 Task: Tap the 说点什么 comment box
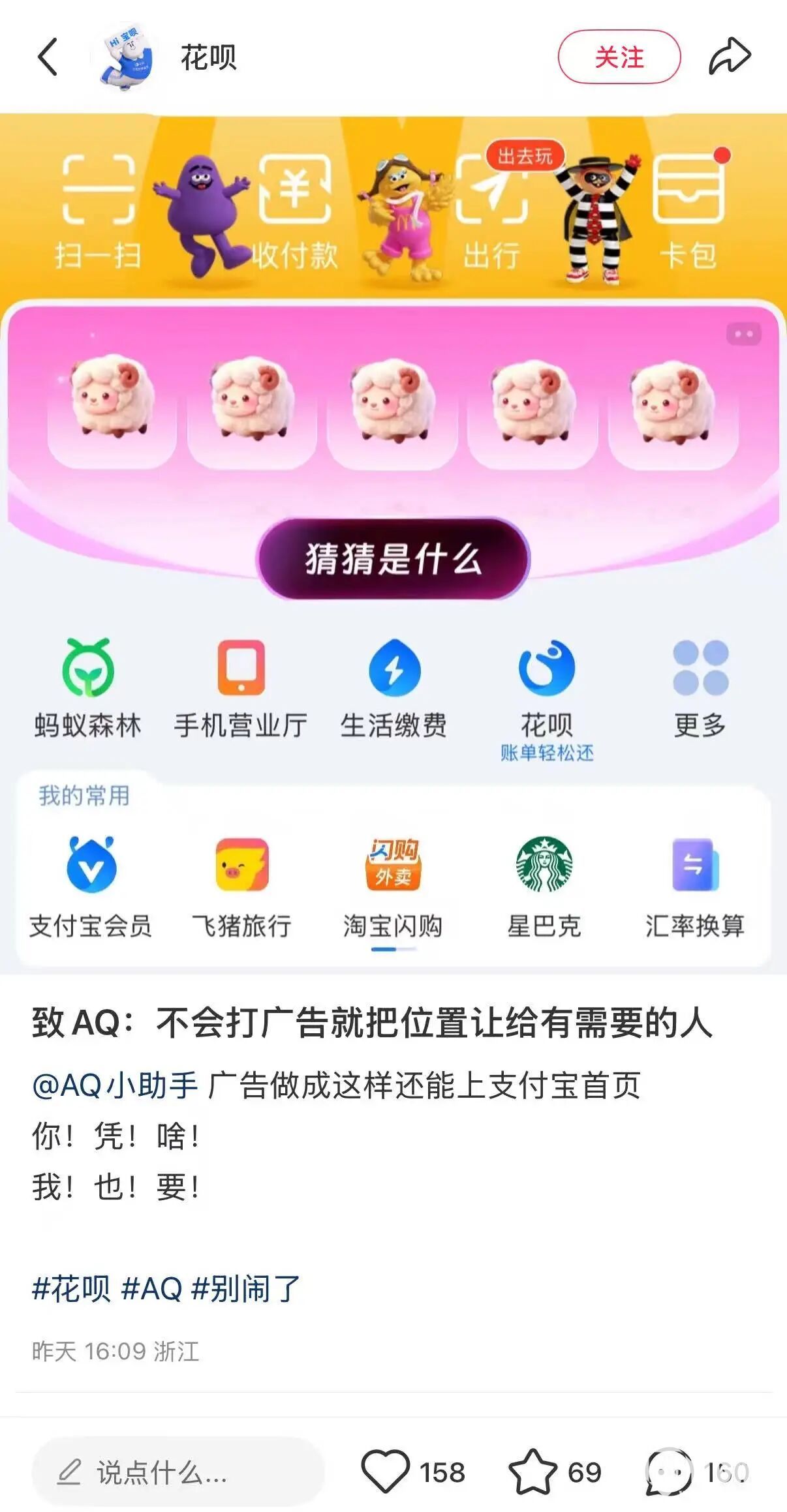177,1472
